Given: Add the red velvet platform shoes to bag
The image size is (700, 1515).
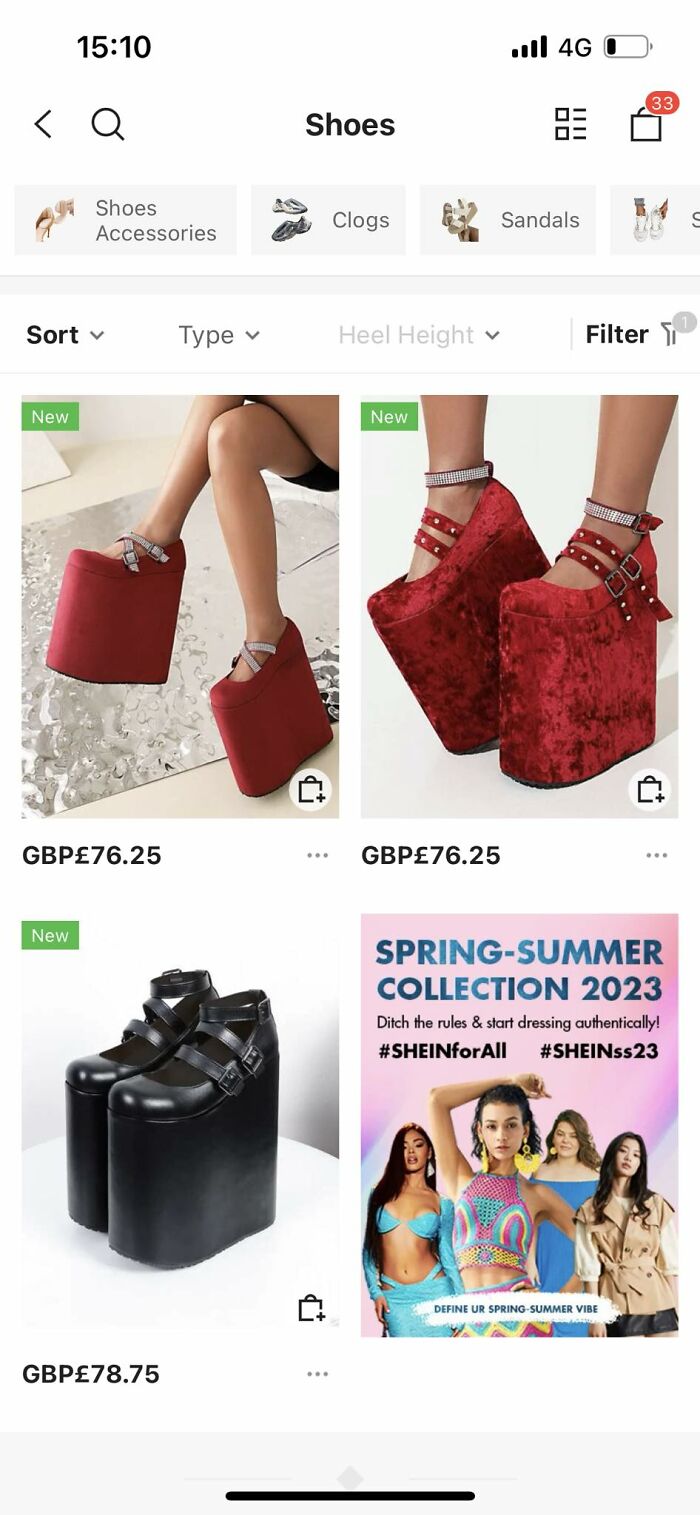Looking at the screenshot, I should coord(650,790).
